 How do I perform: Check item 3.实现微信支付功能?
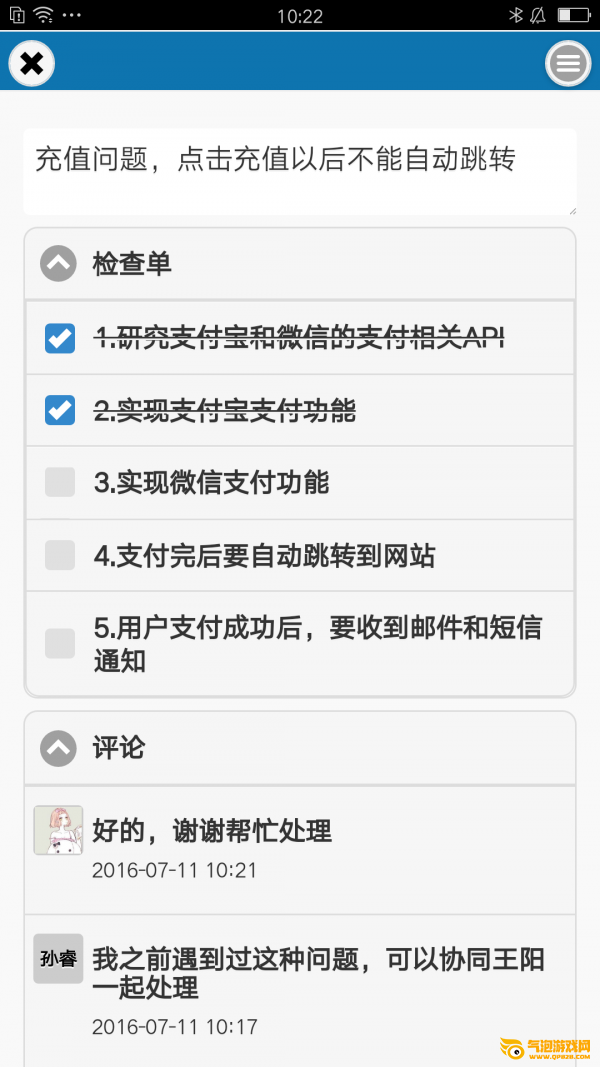tap(60, 483)
